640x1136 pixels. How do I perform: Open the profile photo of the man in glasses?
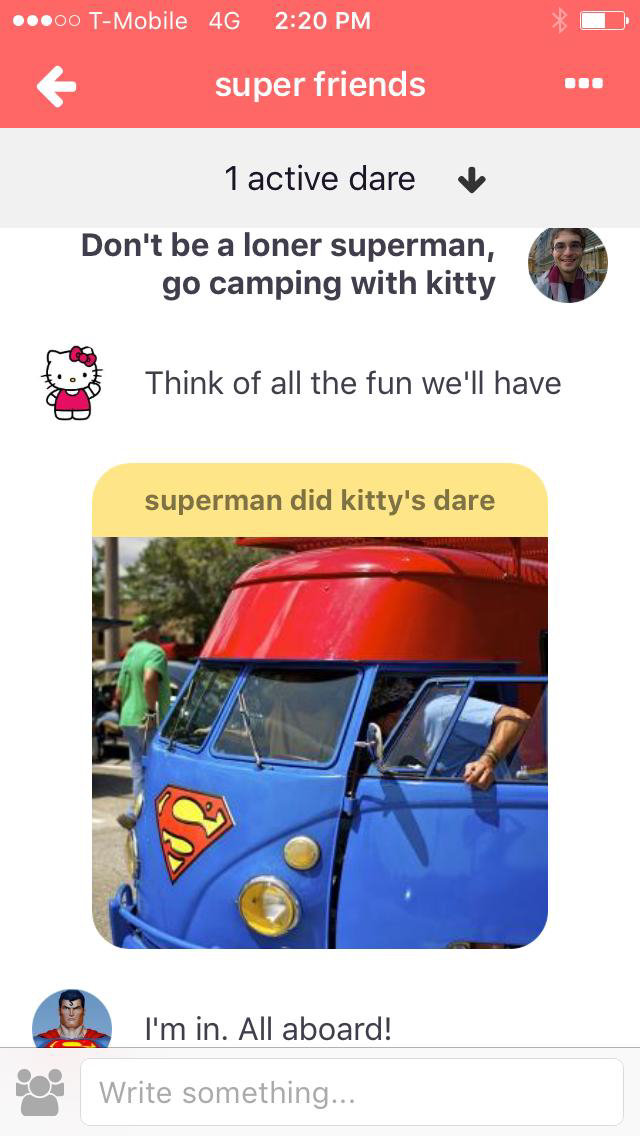567,266
